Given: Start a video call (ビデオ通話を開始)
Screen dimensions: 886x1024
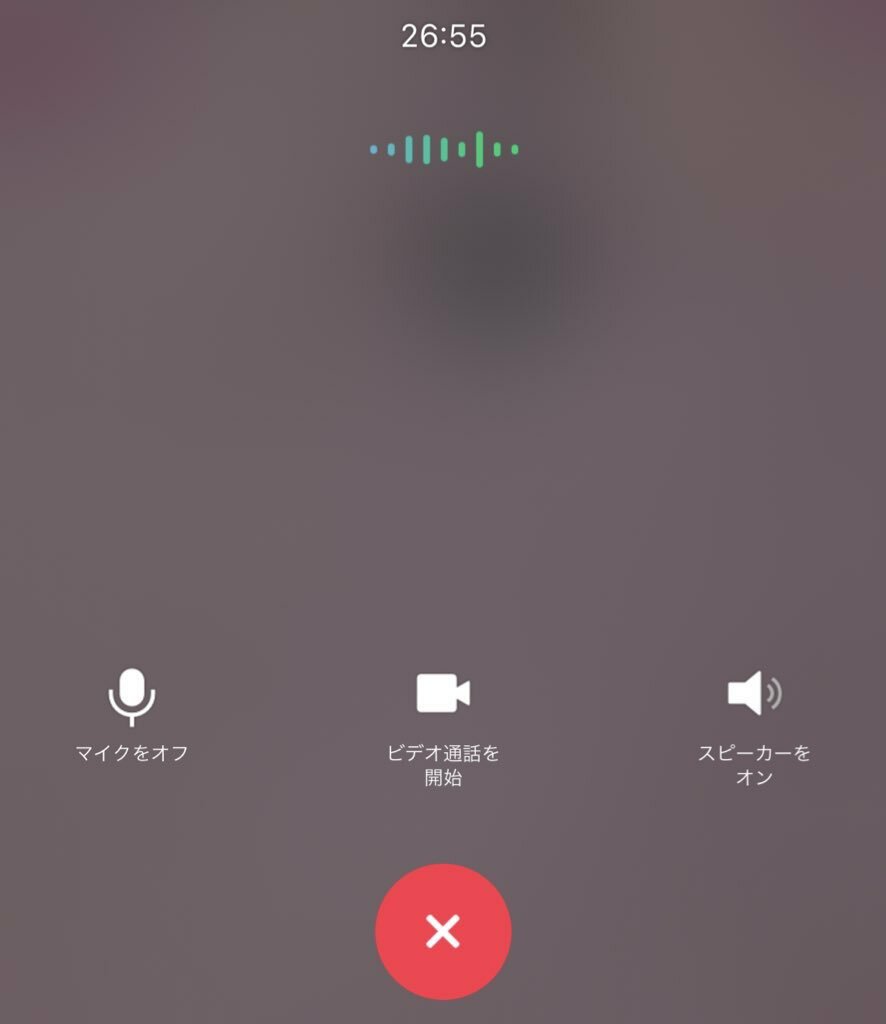Looking at the screenshot, I should pyautogui.click(x=443, y=694).
